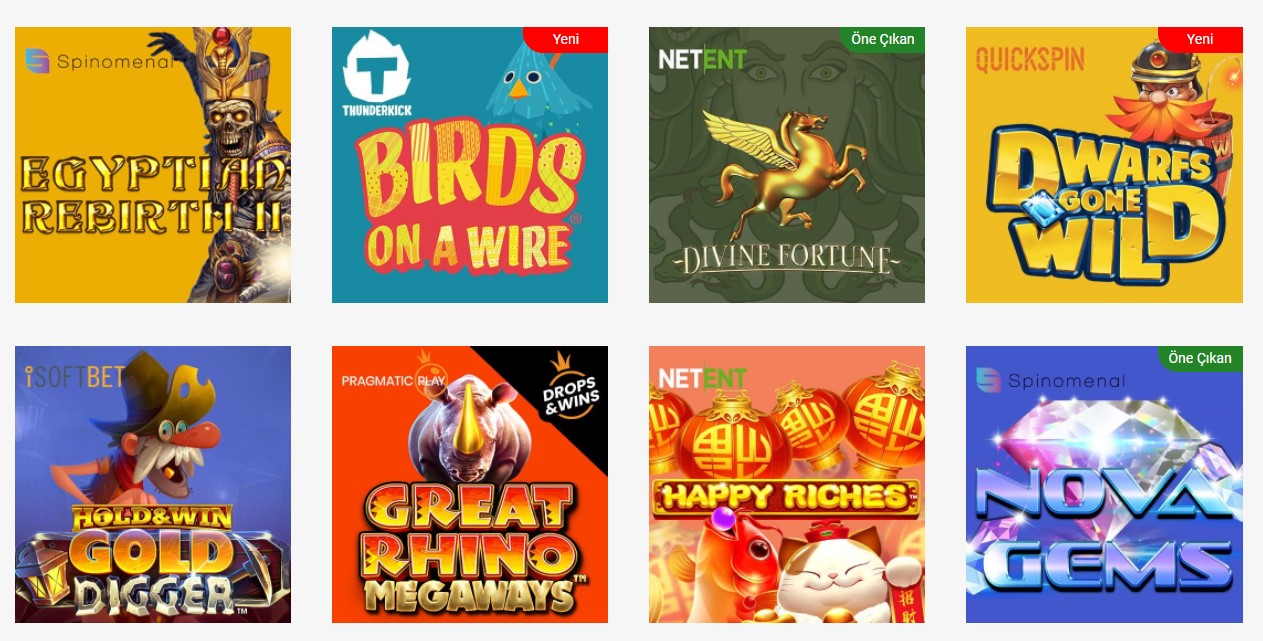
Task: Launch Birds On A Wire by Thunderkick
Action: 469,165
